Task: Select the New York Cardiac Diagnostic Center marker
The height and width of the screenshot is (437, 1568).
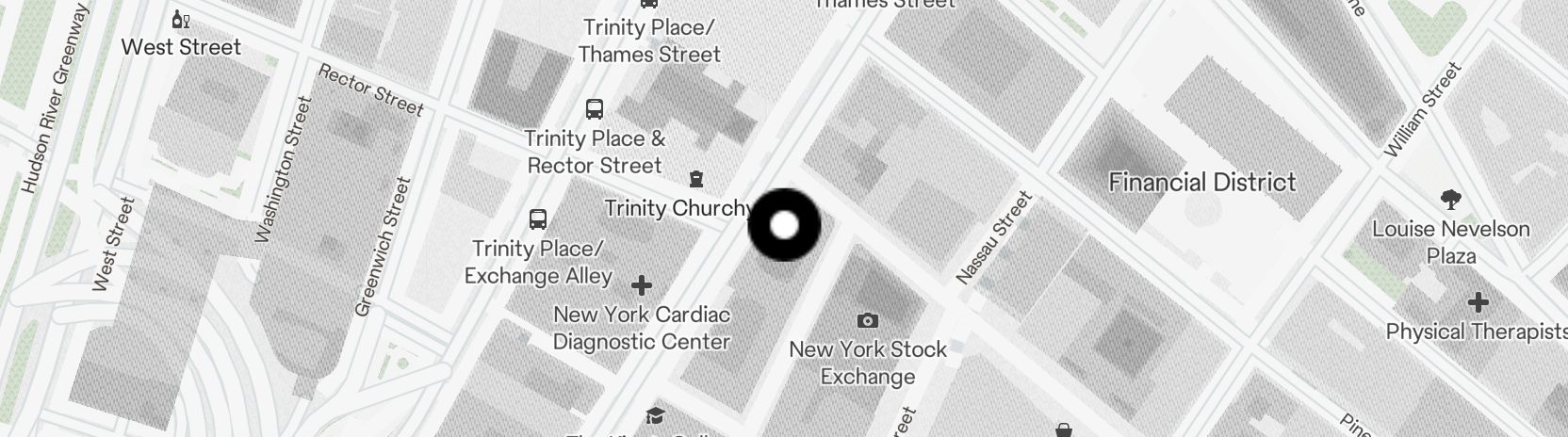Action: 642,285
